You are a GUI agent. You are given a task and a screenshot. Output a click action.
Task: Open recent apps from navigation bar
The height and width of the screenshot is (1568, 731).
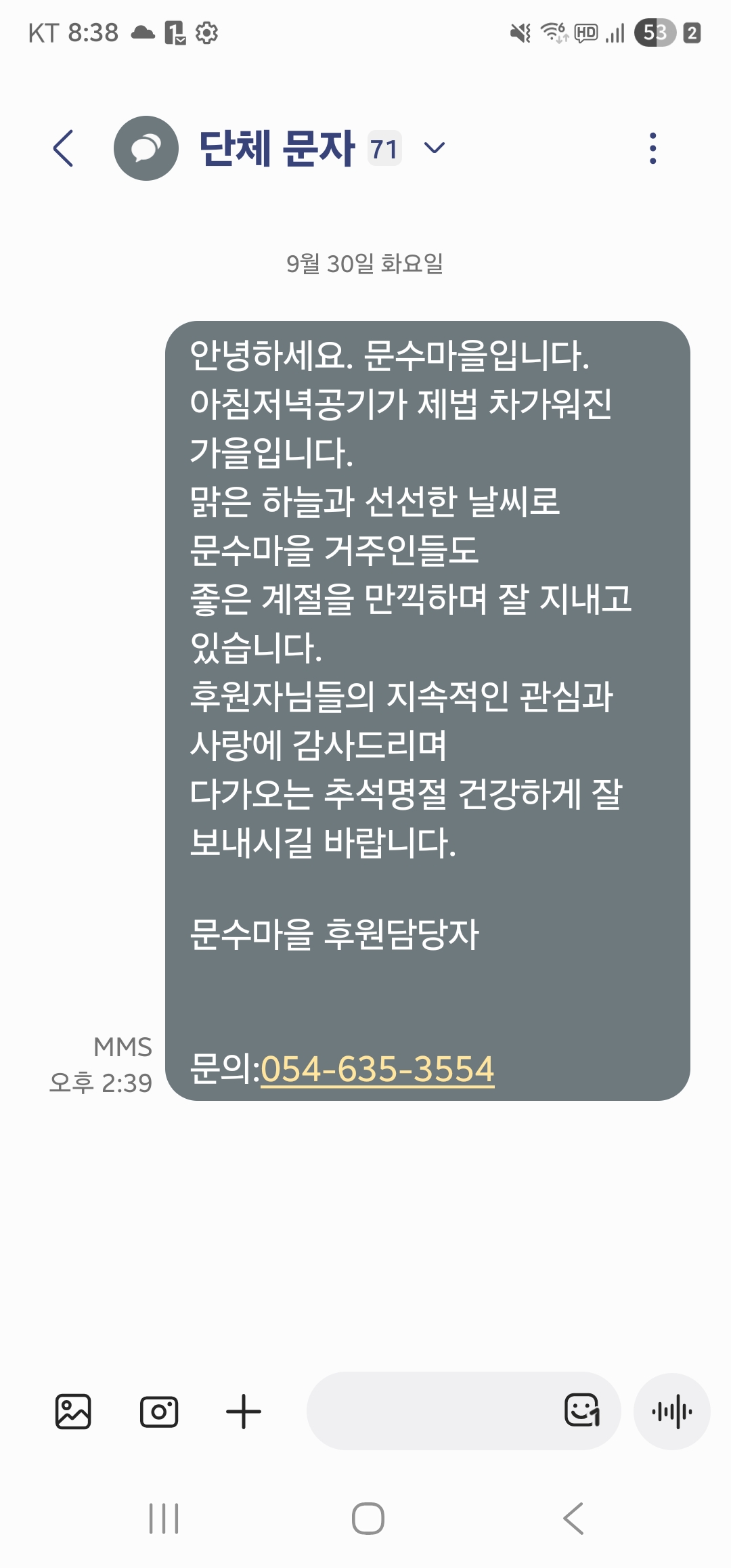point(164,1518)
